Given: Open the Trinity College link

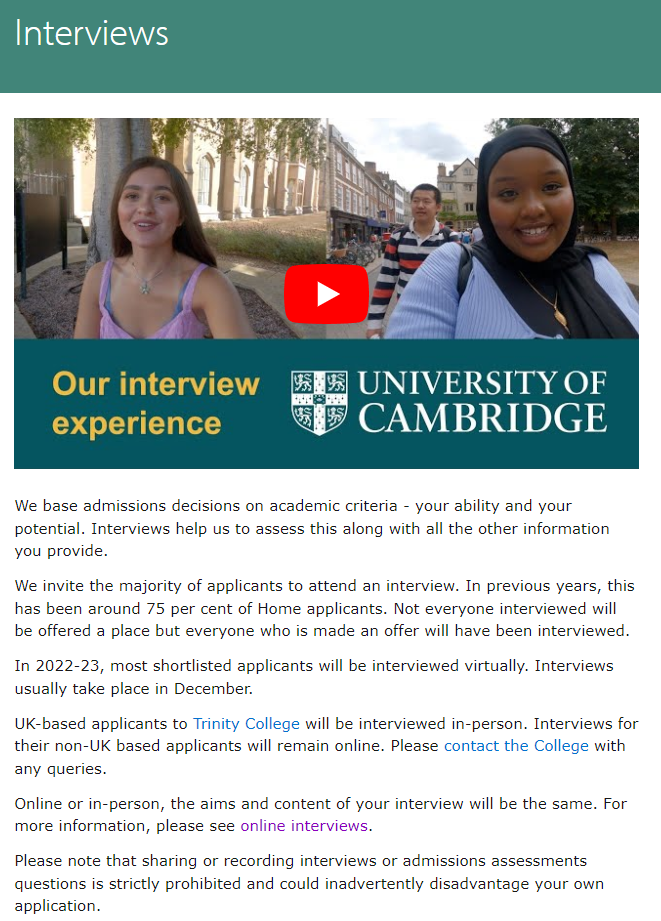Looking at the screenshot, I should (x=246, y=723).
